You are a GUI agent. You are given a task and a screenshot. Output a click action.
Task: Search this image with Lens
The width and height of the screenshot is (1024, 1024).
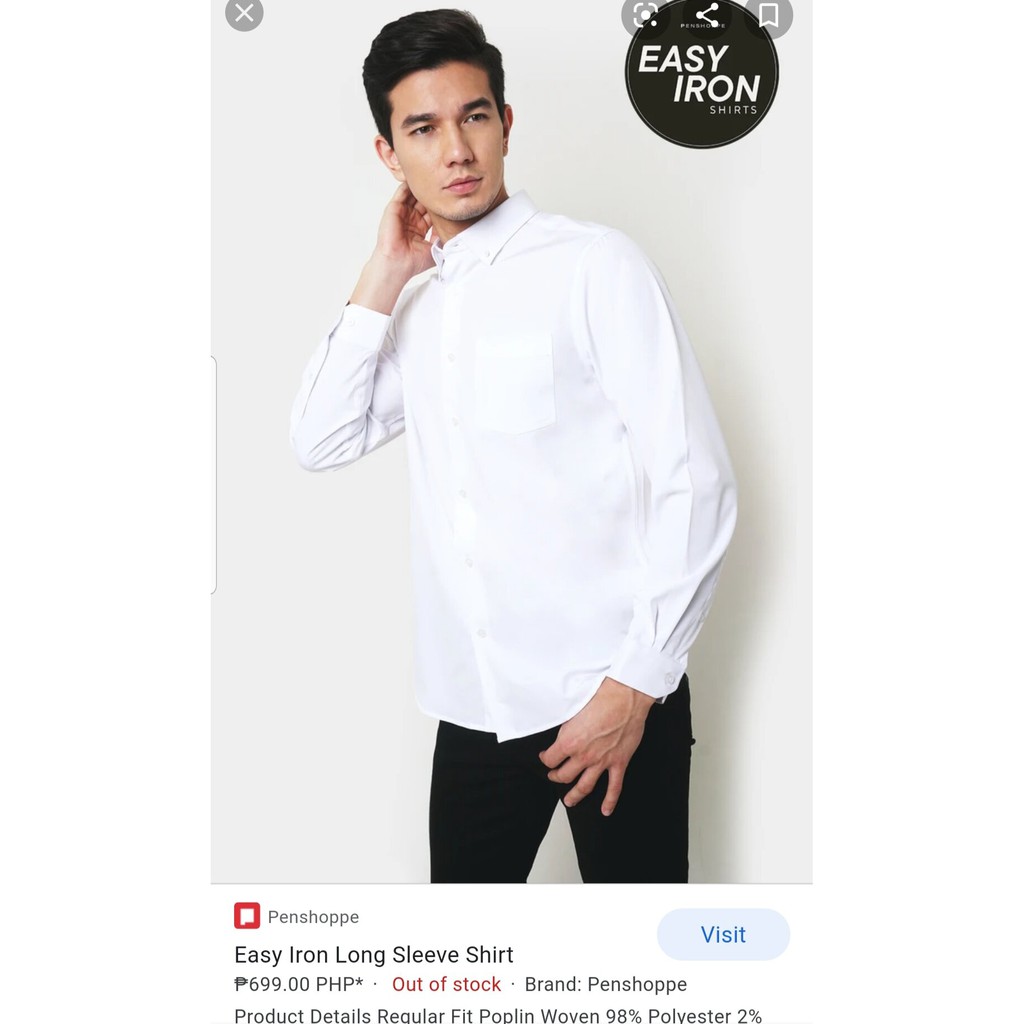645,15
